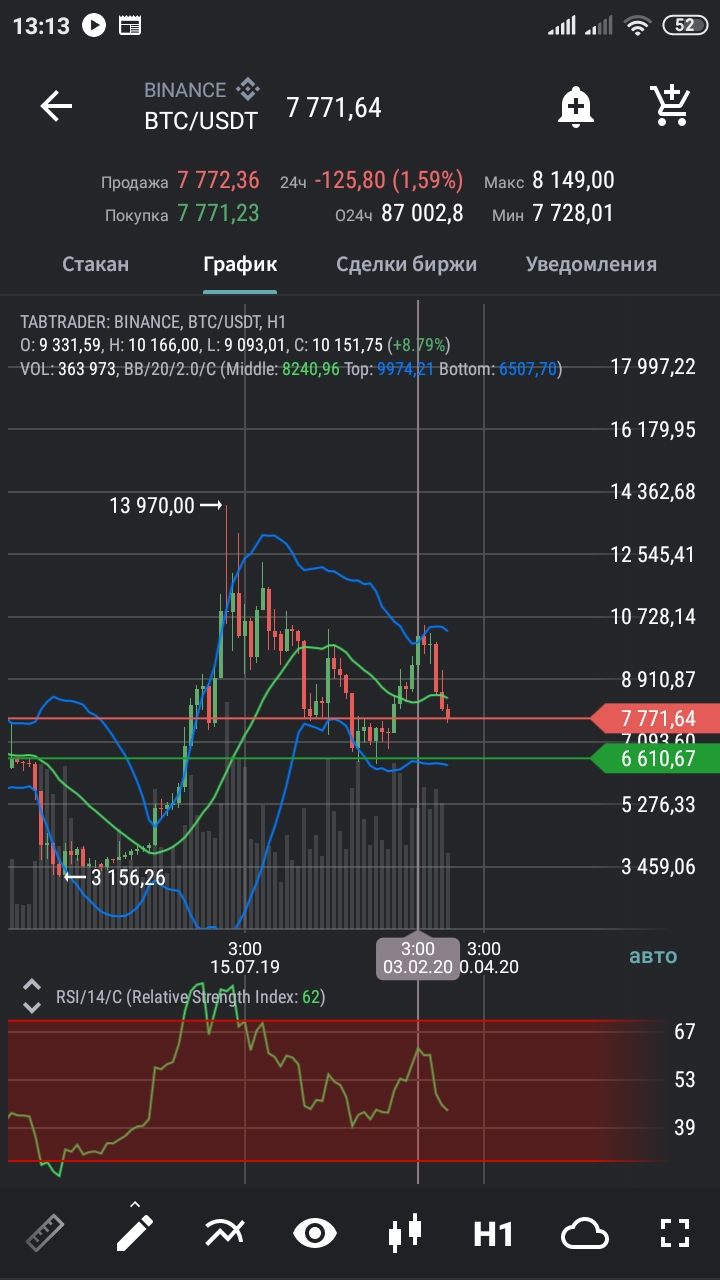Tap the cloud sync icon
The height and width of the screenshot is (1280, 720).
point(585,1233)
